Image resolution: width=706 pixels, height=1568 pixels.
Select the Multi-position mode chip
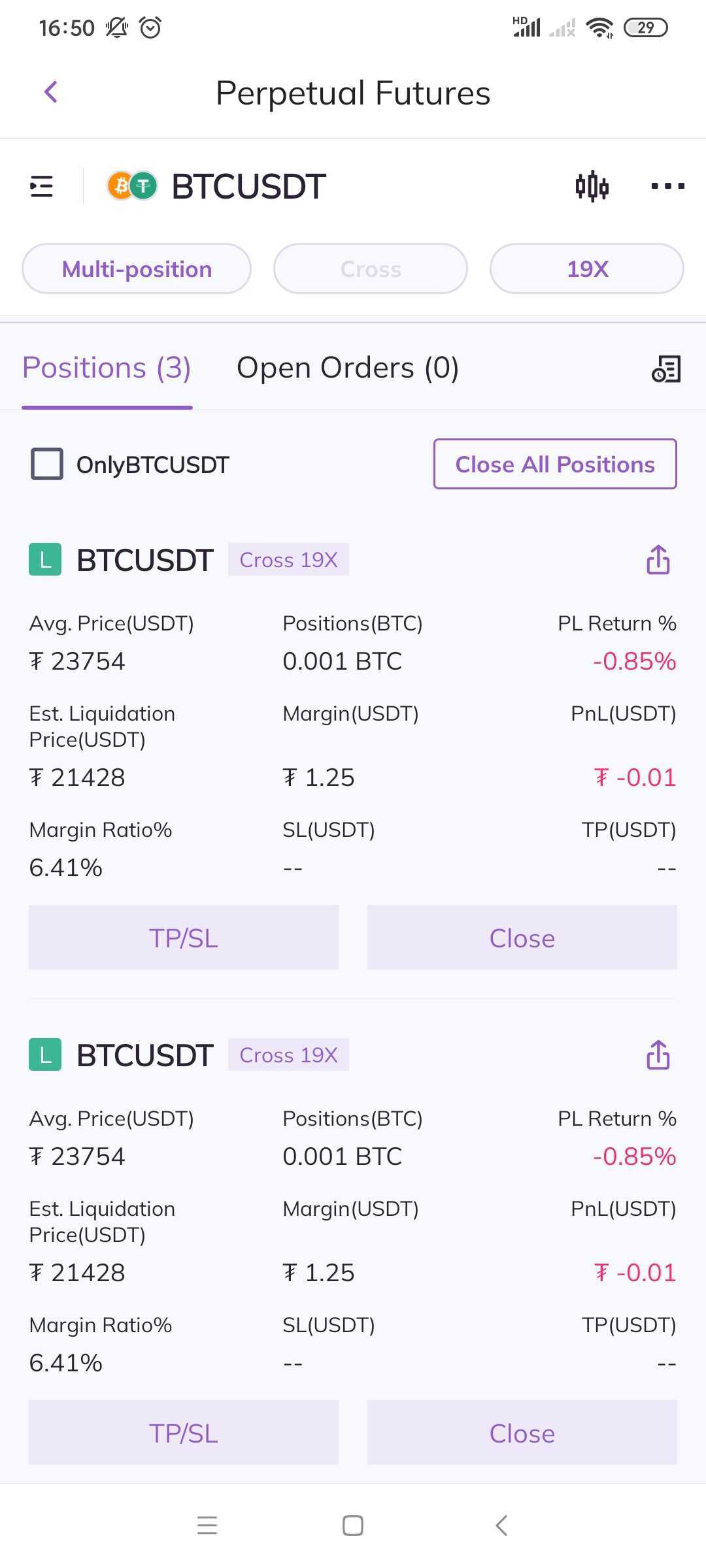[137, 269]
